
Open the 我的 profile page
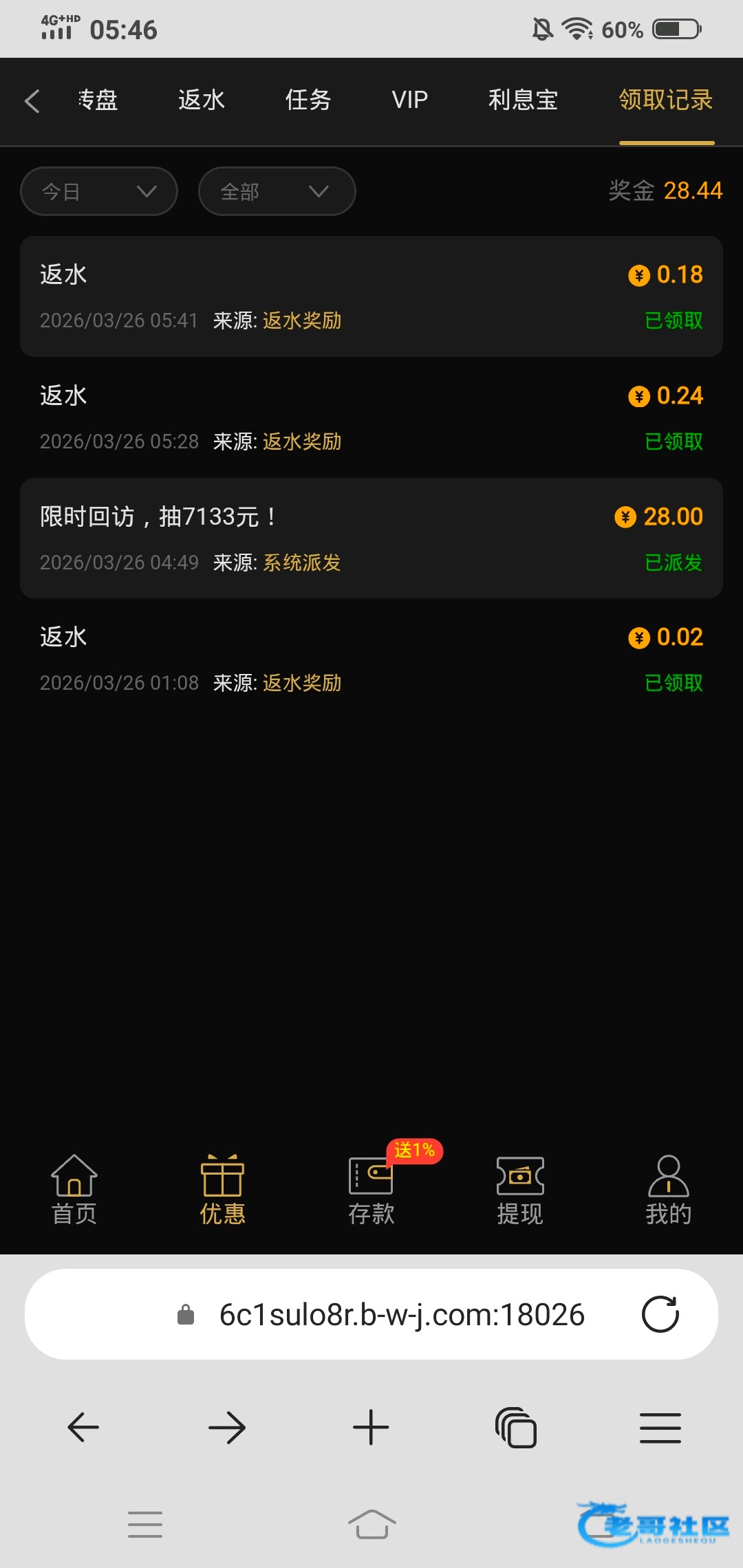point(668,1190)
